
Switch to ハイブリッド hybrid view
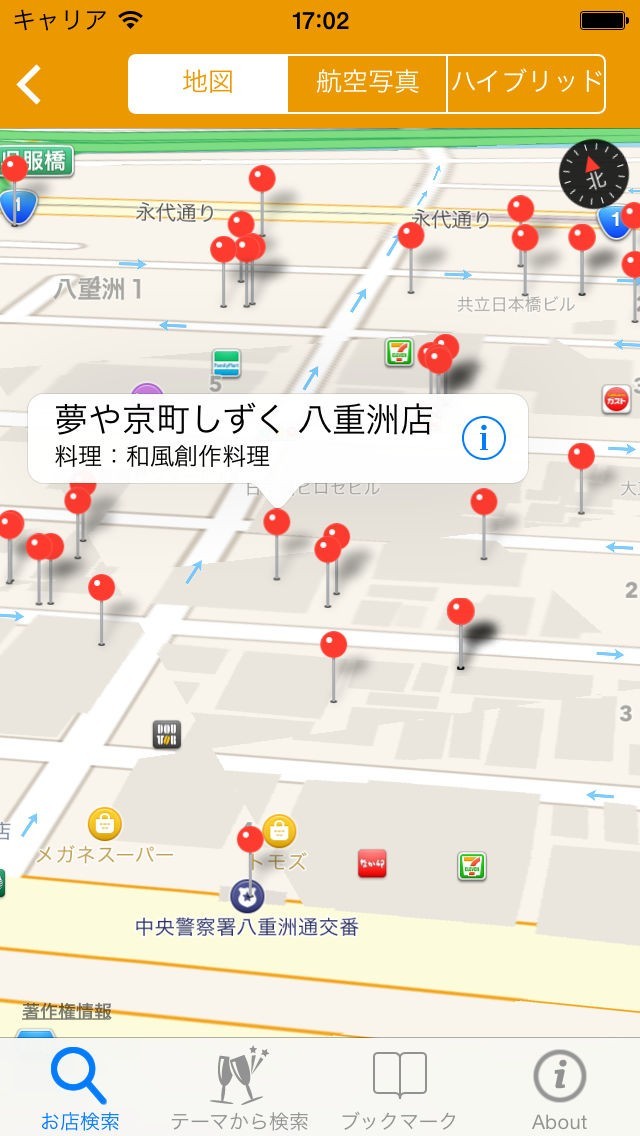click(x=526, y=83)
